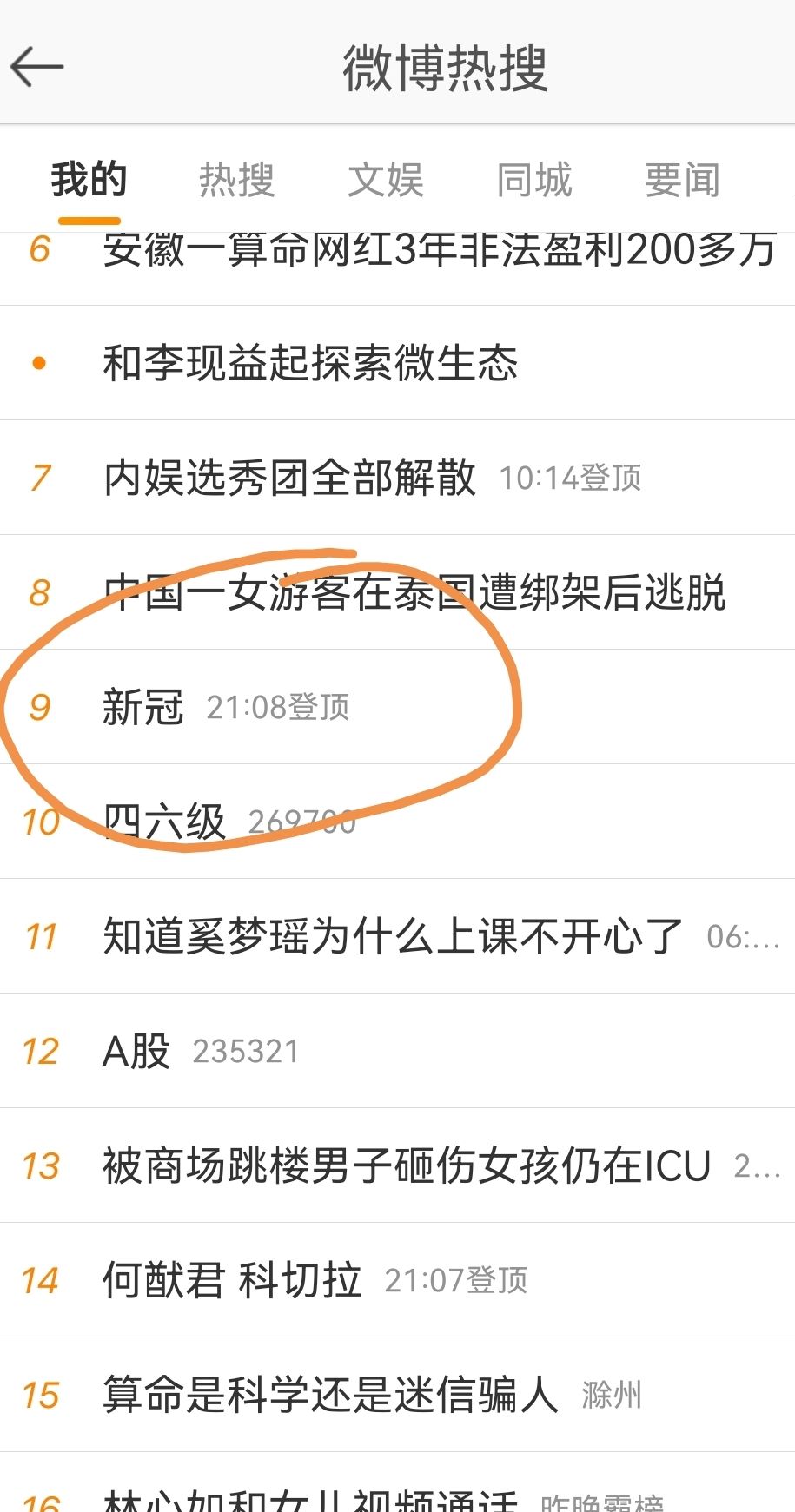Screen dimensions: 795x1512
Task: Switch to the 热搜 tab
Action: (x=236, y=181)
